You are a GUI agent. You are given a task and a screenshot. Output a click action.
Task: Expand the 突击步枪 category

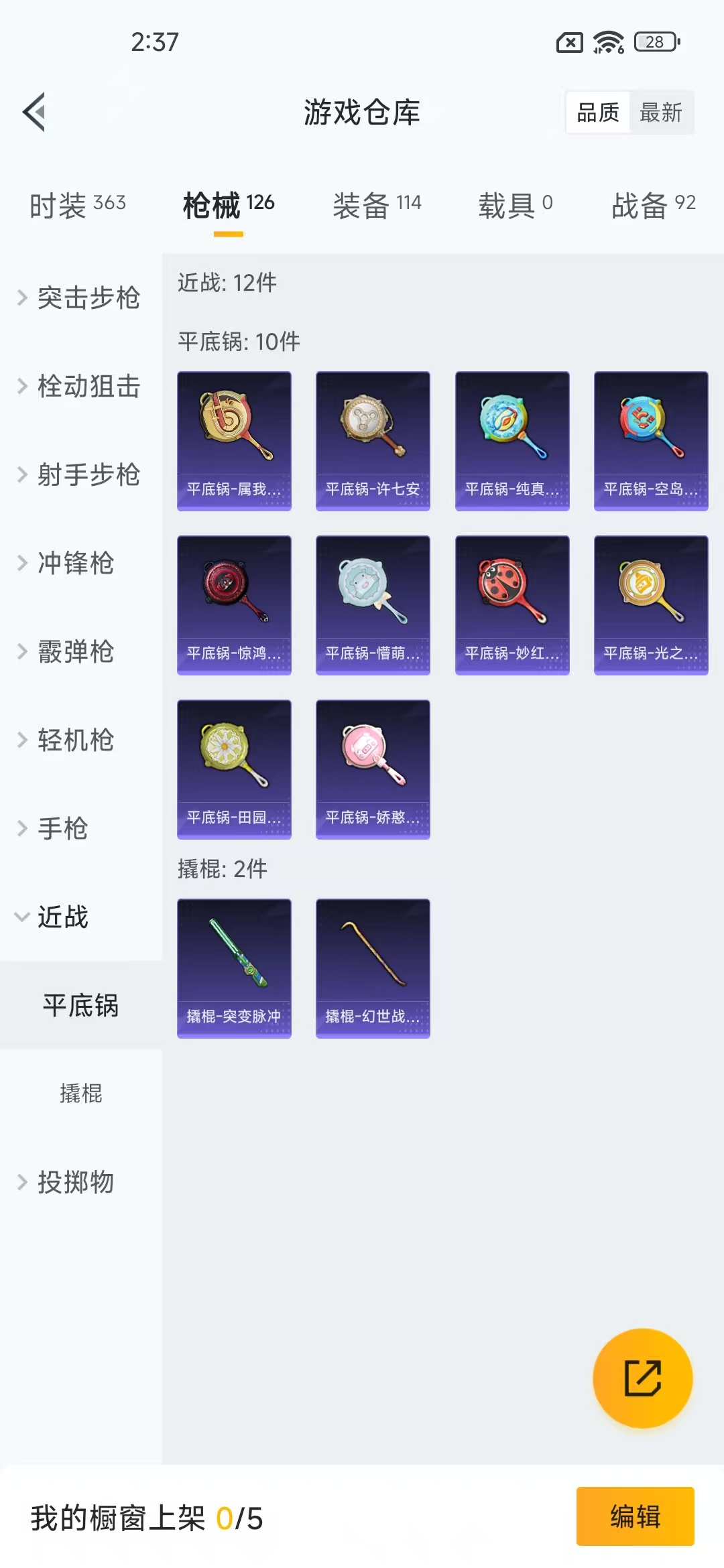(x=80, y=298)
